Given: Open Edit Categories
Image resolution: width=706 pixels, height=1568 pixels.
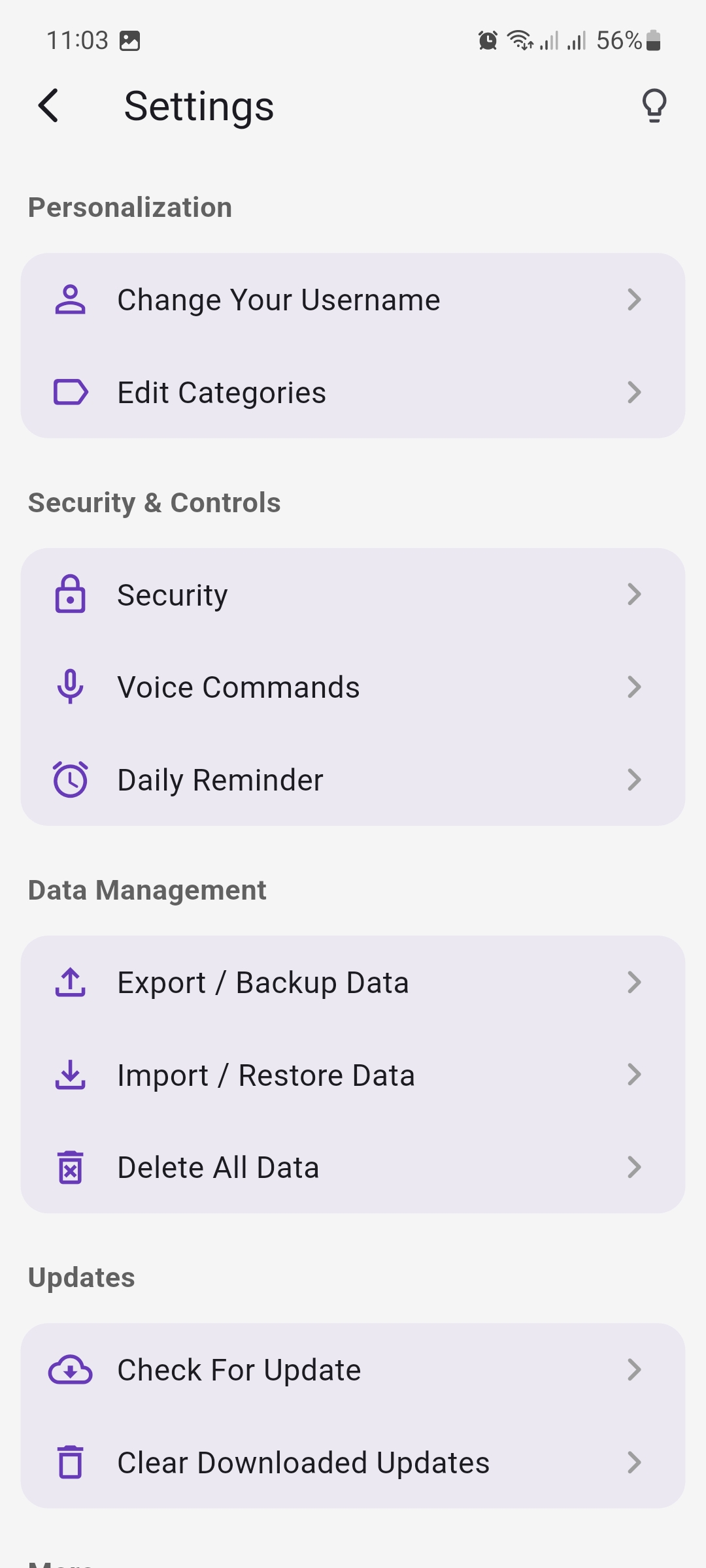Looking at the screenshot, I should (353, 393).
